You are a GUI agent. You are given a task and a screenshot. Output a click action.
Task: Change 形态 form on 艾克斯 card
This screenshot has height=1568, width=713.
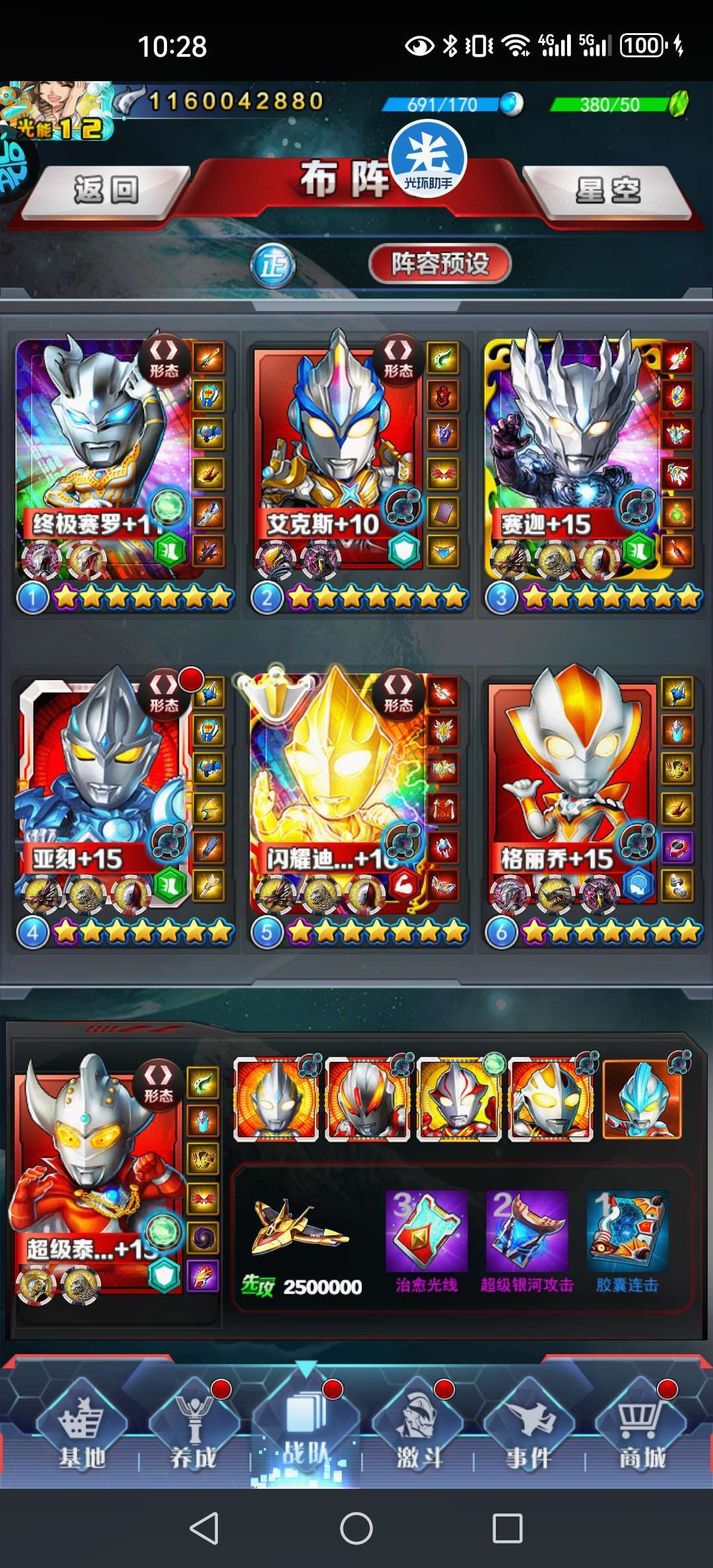point(398,359)
